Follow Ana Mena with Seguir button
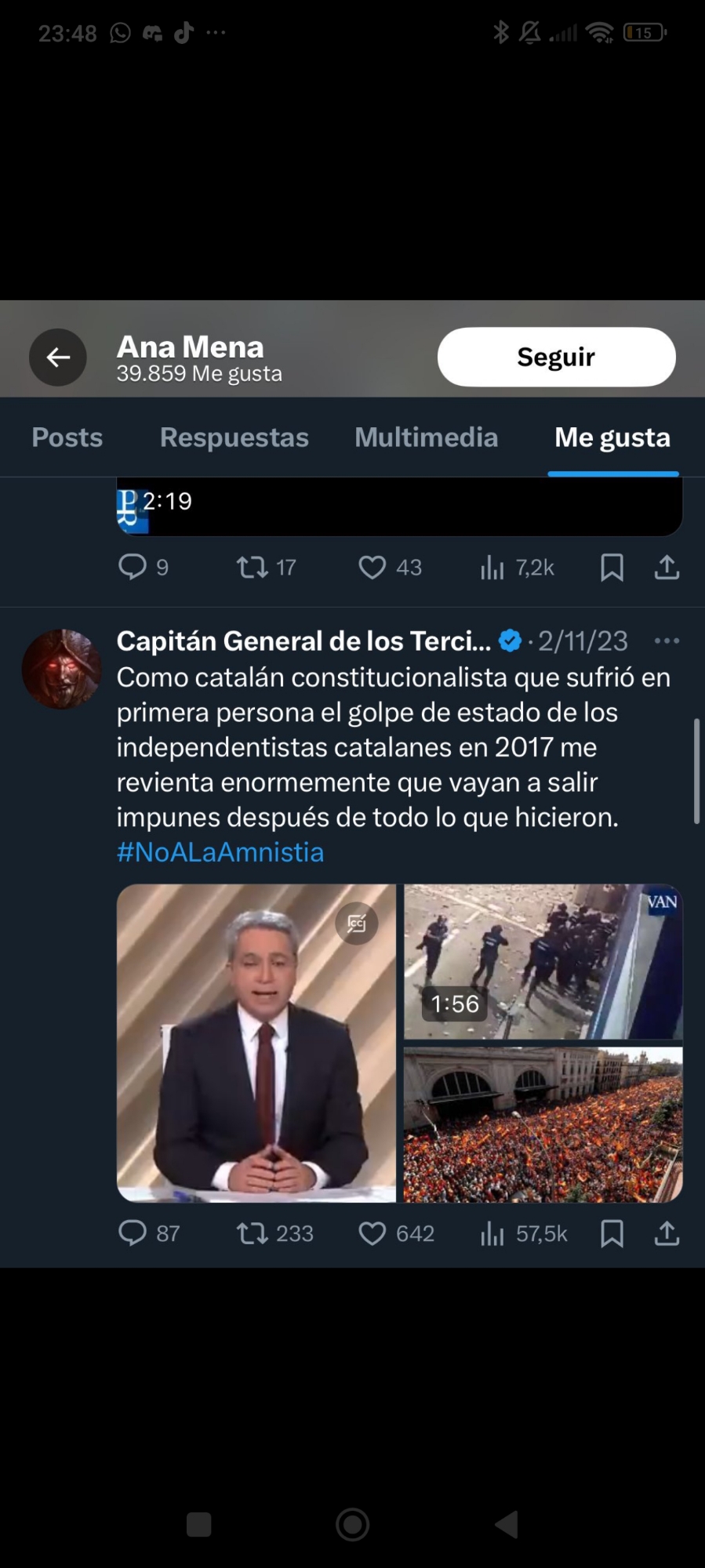Viewport: 705px width, 1568px height. click(556, 357)
